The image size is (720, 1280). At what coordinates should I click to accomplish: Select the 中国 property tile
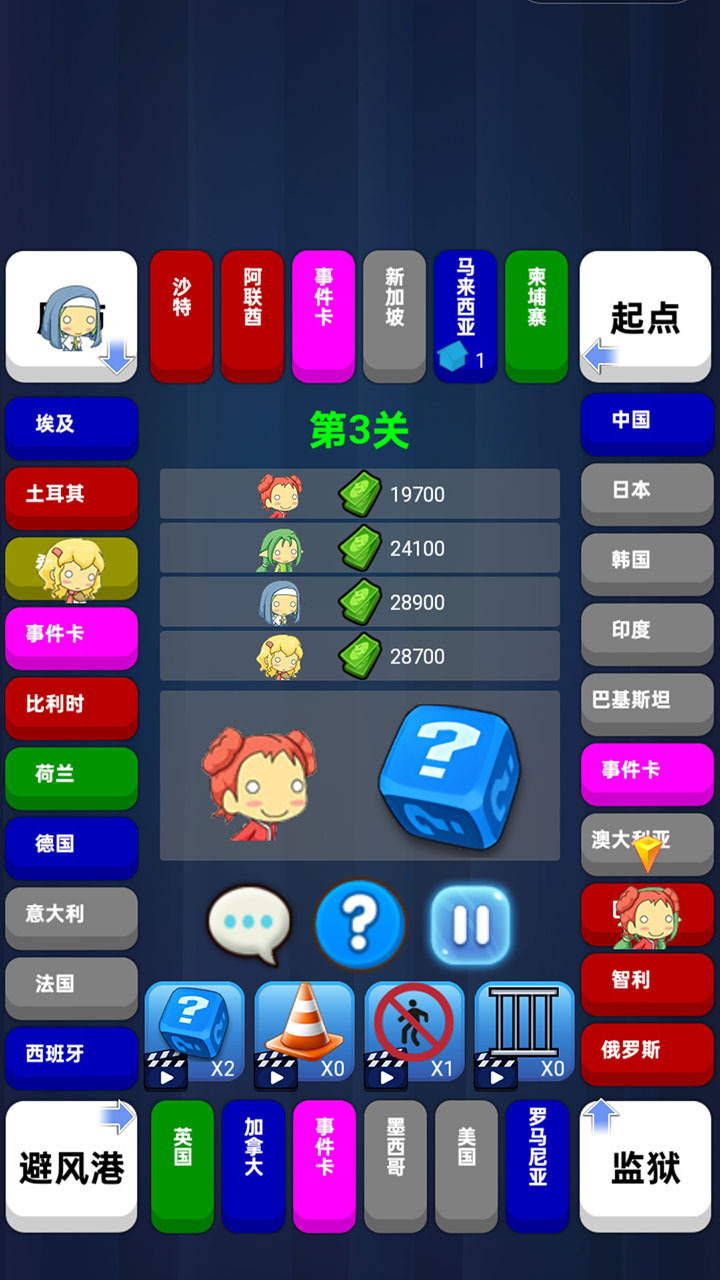(647, 421)
